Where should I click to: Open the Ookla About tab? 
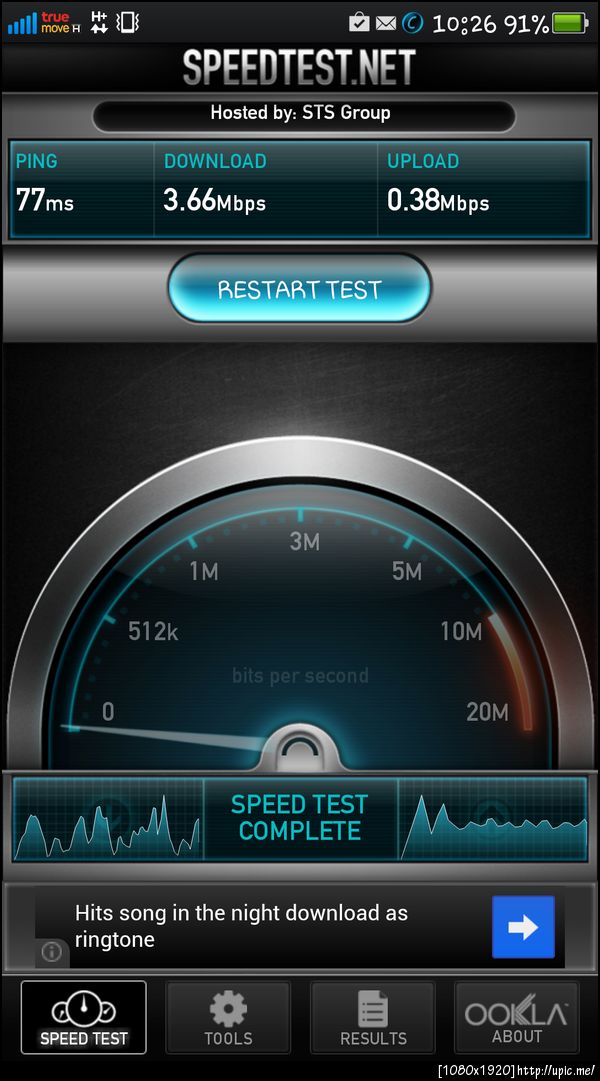click(516, 1018)
